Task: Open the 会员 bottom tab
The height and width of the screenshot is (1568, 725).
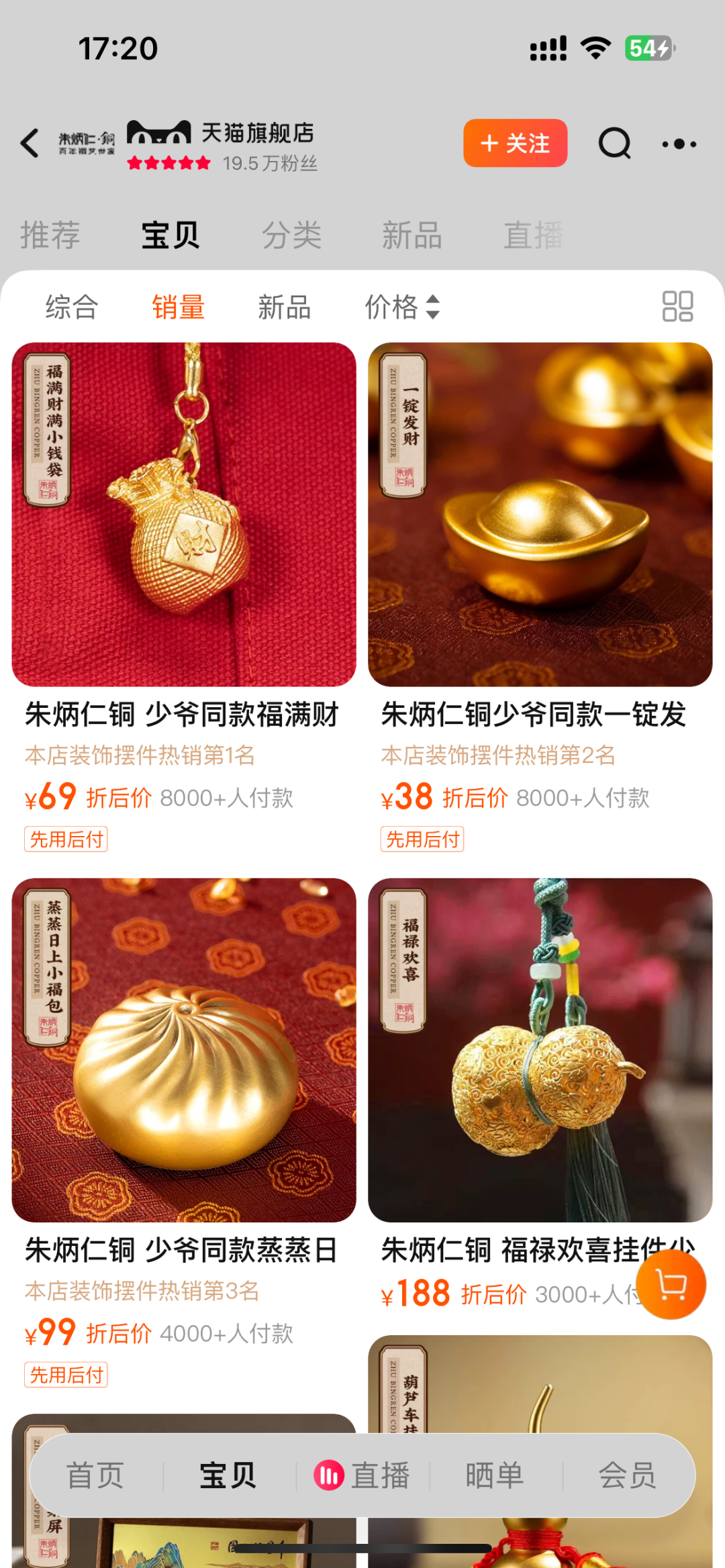Action: (627, 1475)
